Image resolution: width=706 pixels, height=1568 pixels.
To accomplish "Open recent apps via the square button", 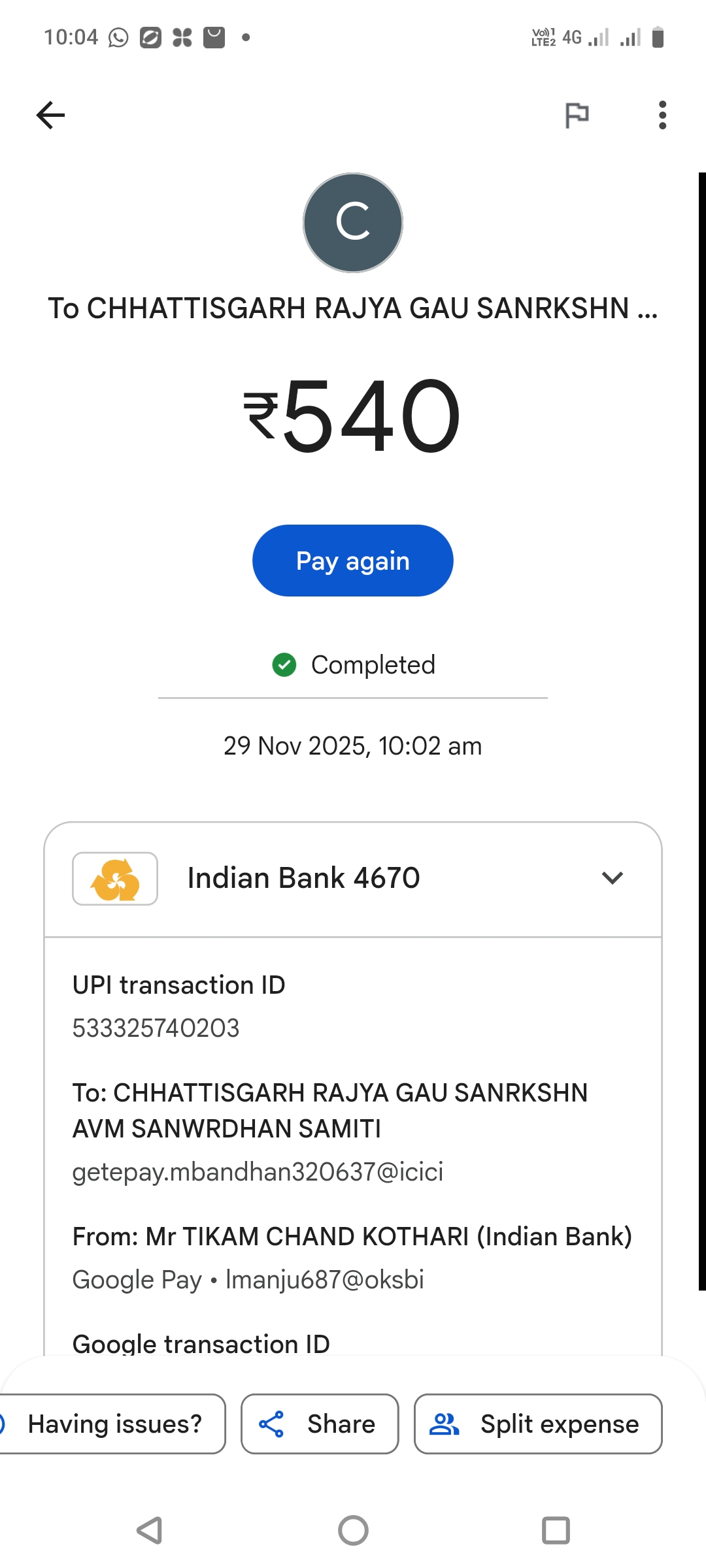I will tap(556, 1530).
